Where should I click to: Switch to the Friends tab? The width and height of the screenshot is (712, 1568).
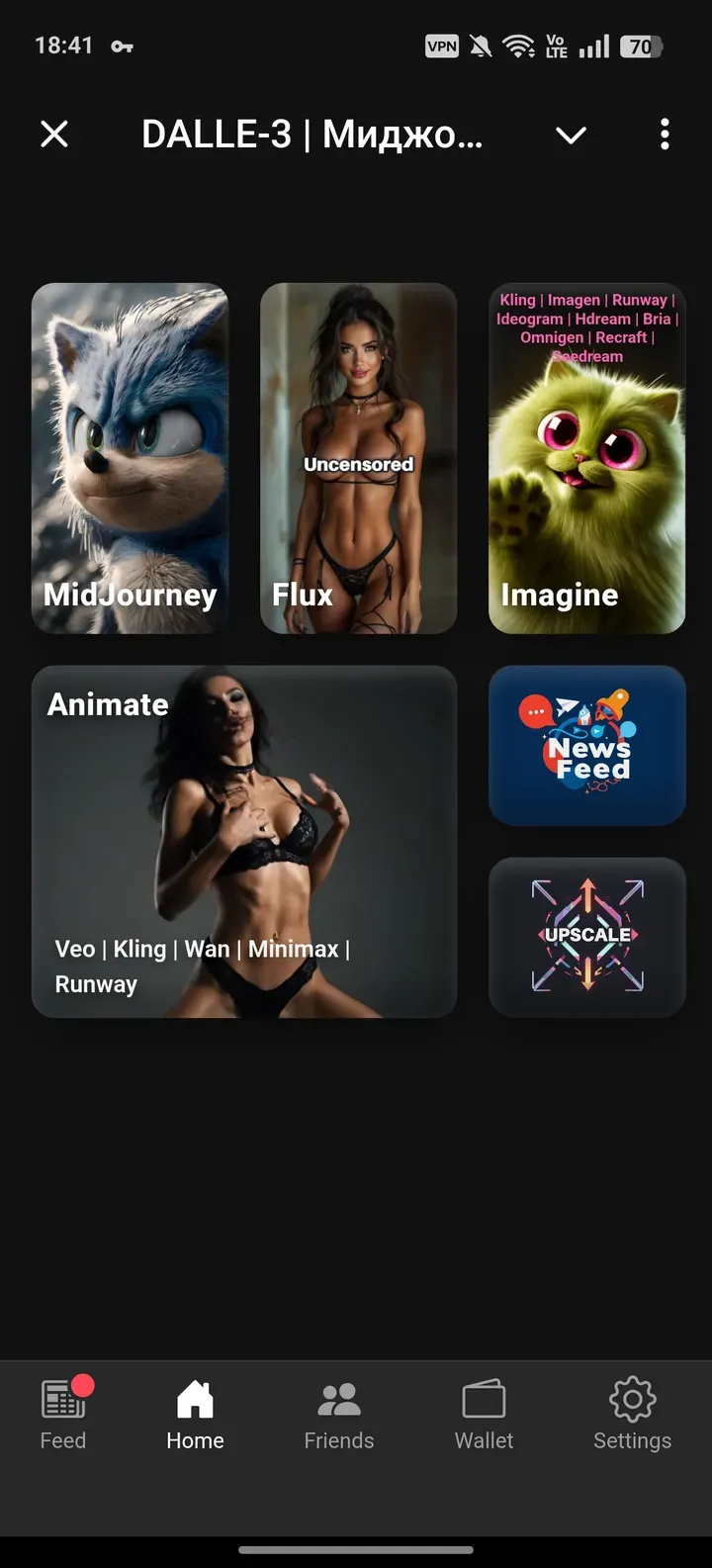coord(338,1415)
